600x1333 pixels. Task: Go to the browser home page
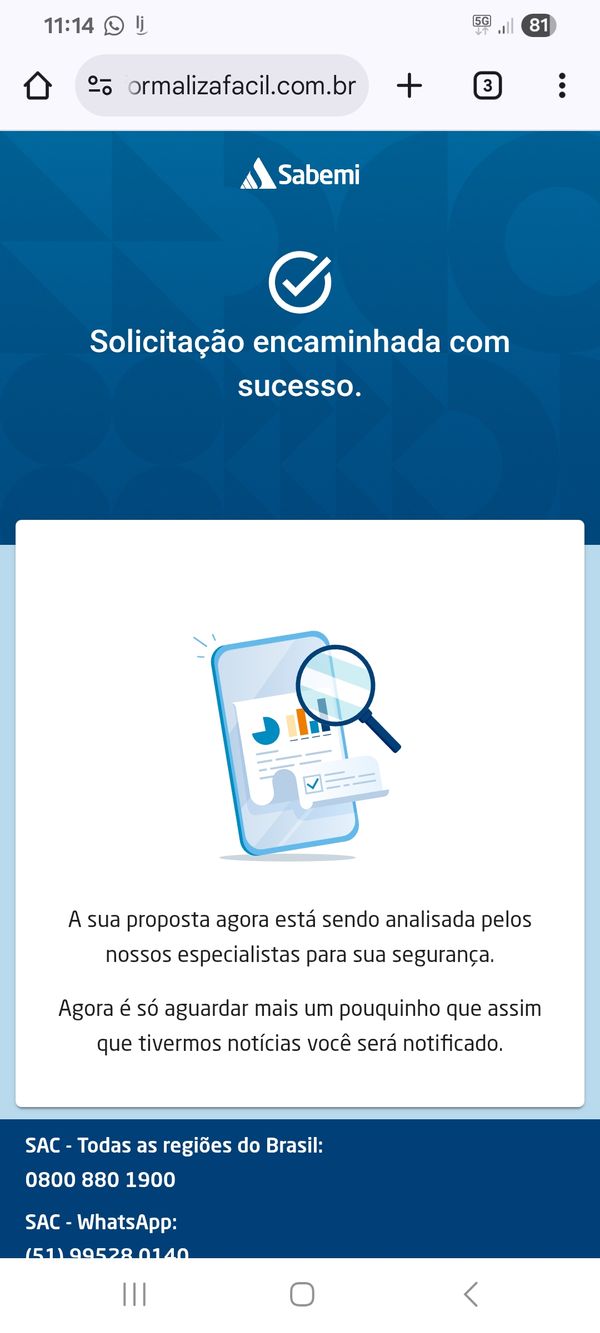(38, 86)
